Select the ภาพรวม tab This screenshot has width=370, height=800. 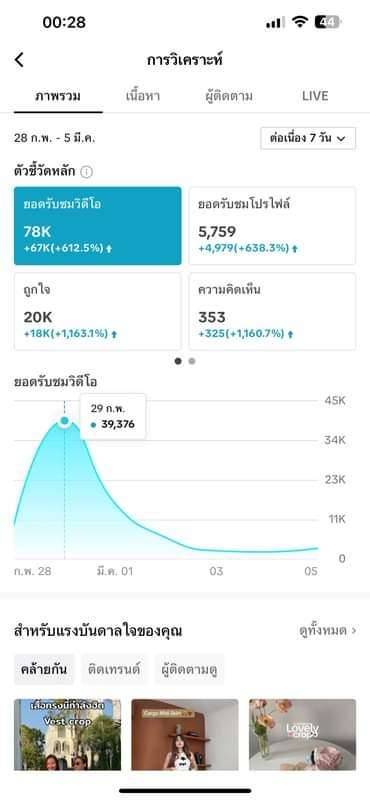click(x=58, y=96)
